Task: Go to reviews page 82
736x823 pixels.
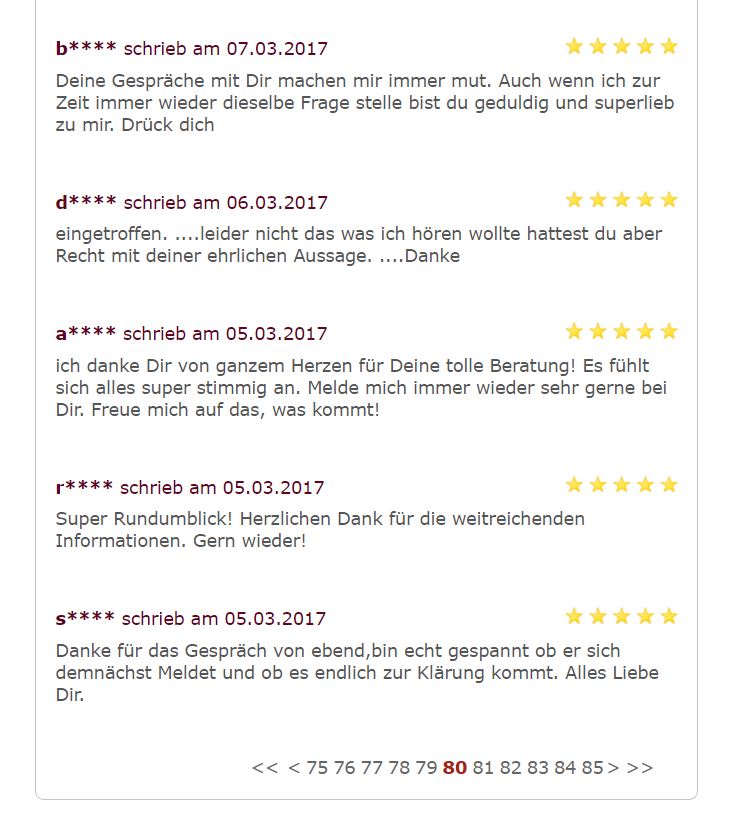Action: coord(510,768)
